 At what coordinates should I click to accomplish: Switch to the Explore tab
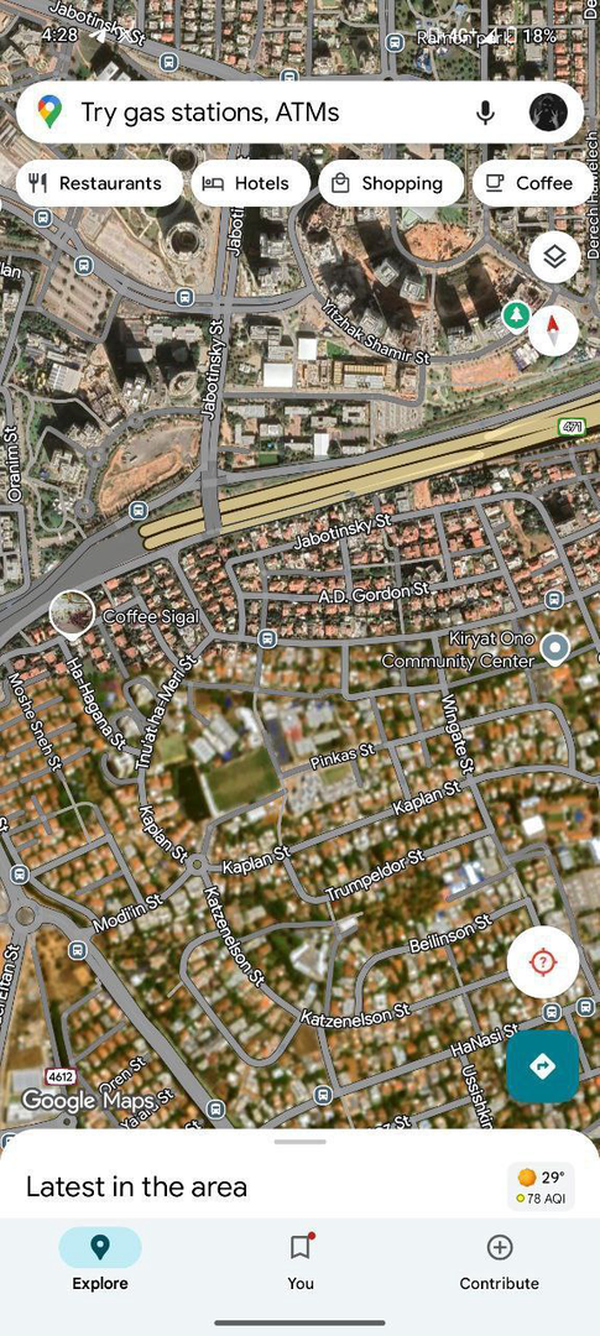(100, 1260)
